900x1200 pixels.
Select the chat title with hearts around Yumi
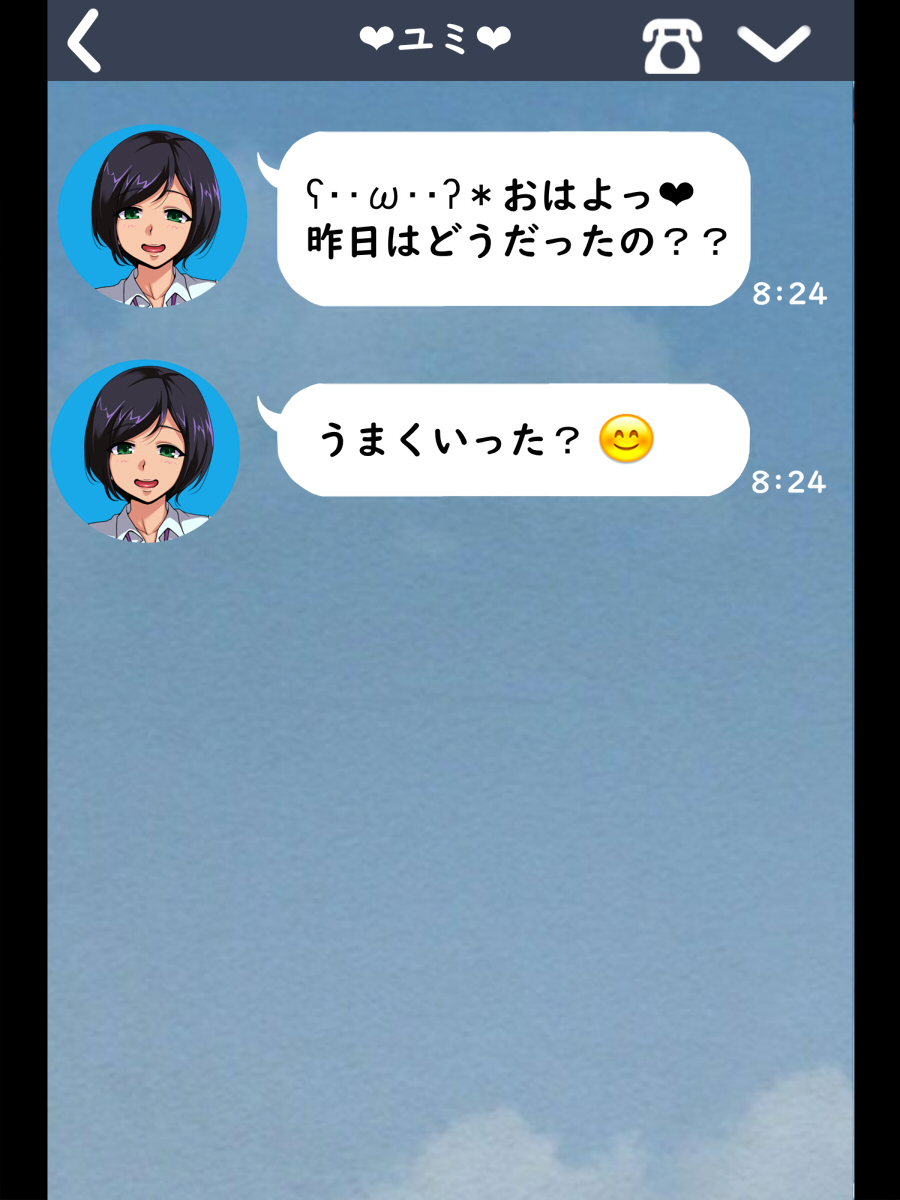[435, 38]
